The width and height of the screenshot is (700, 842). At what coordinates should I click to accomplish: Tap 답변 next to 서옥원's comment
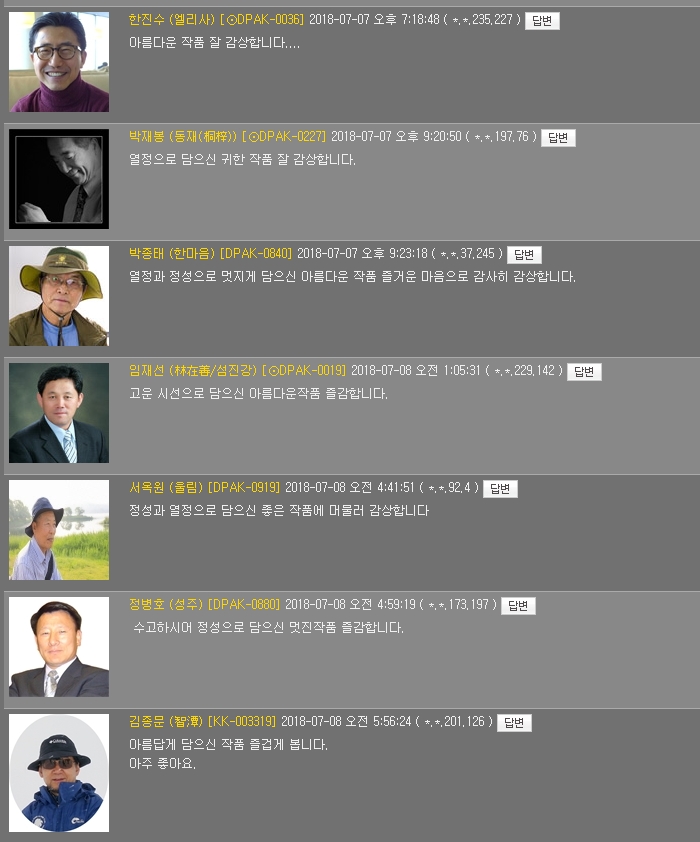(500, 489)
